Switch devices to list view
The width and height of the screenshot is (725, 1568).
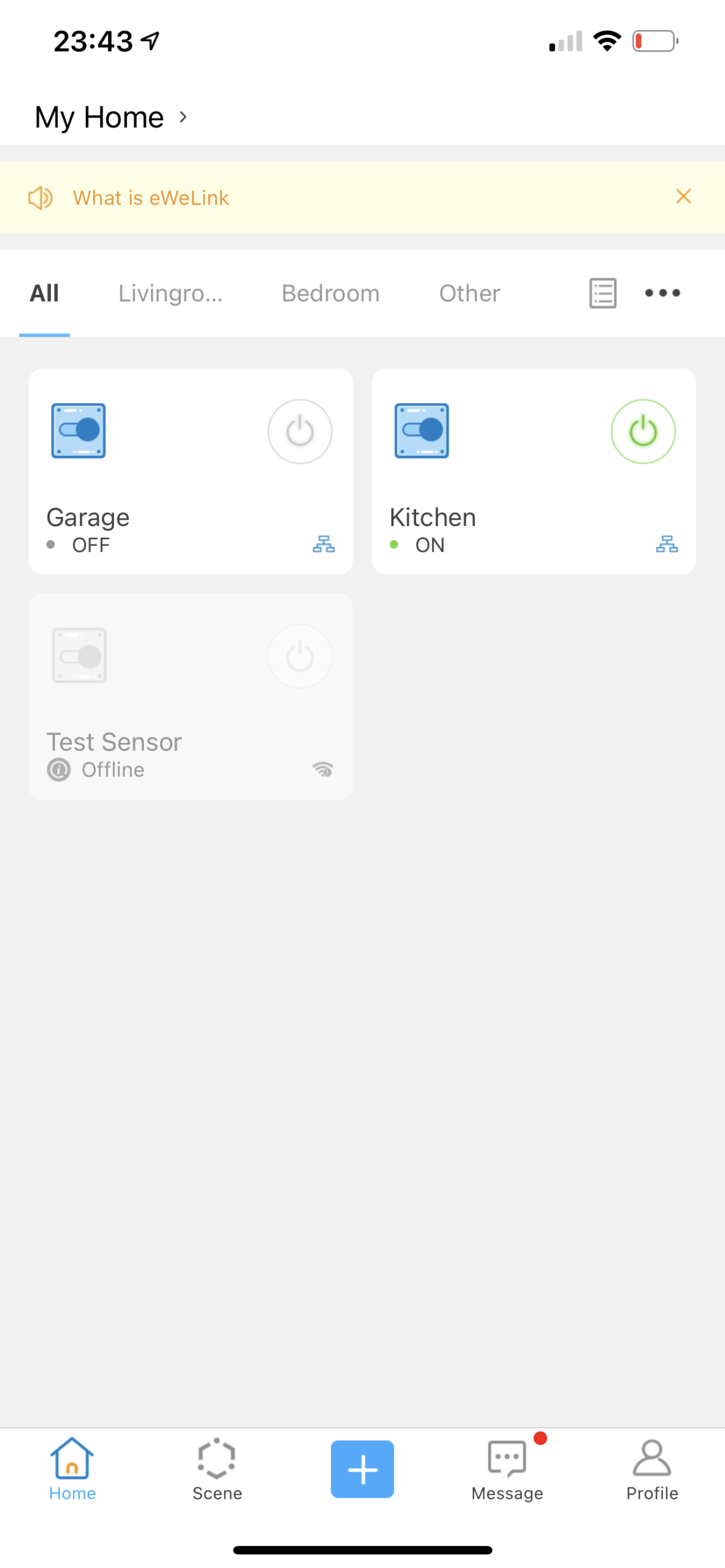point(602,293)
